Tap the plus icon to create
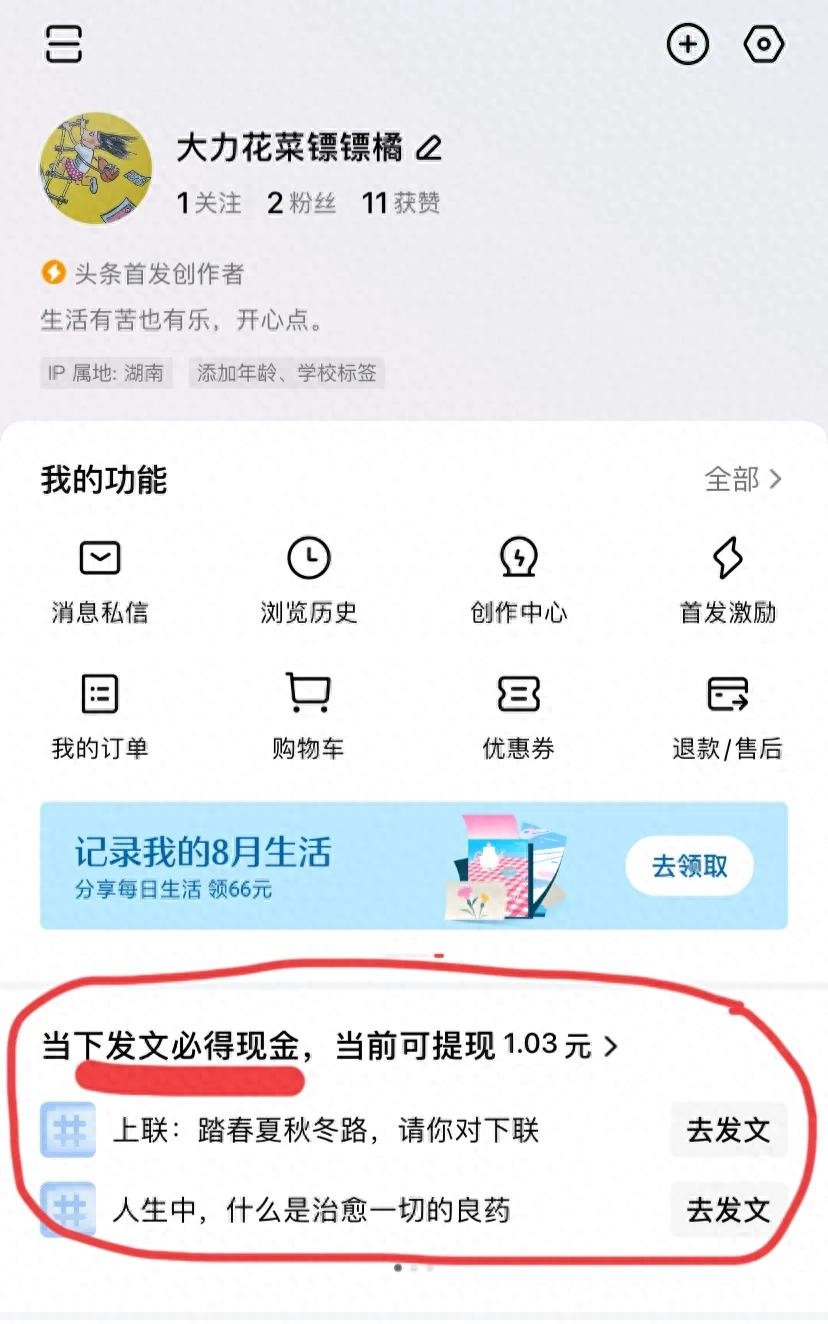828x1324 pixels. pyautogui.click(x=688, y=44)
